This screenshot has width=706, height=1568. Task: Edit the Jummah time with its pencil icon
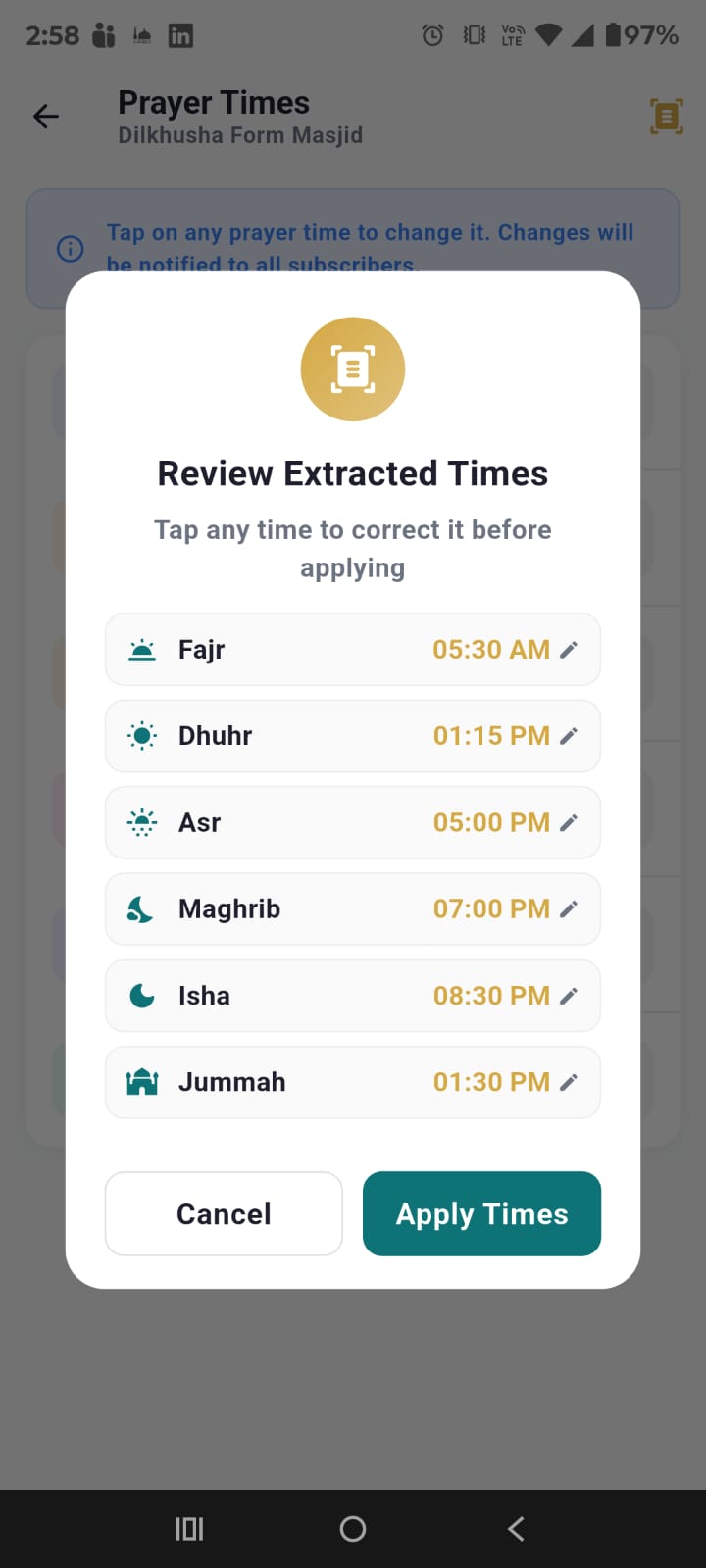(571, 1081)
